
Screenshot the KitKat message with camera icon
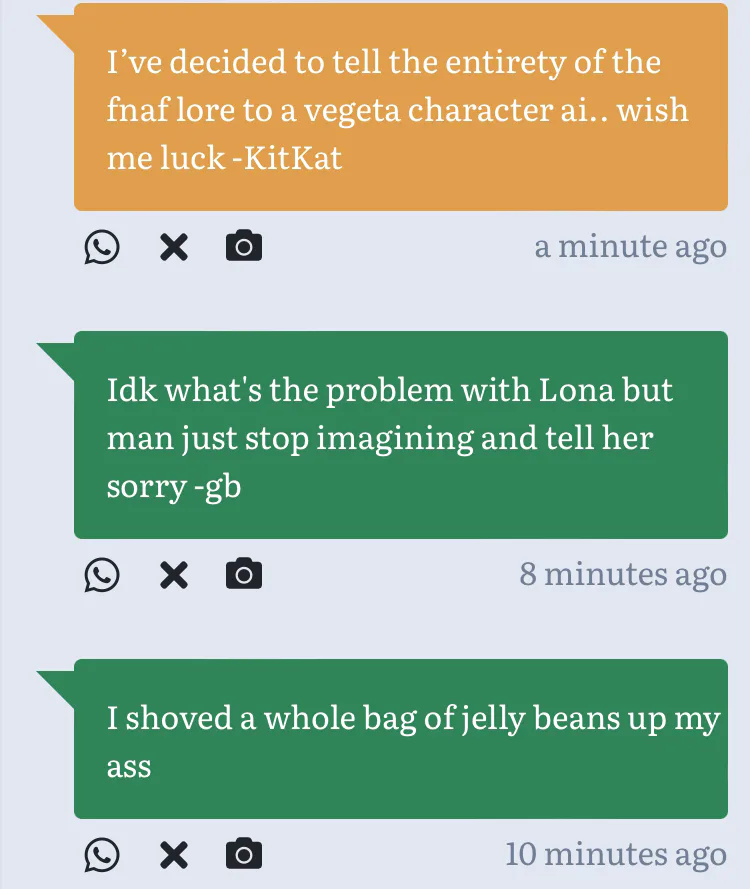244,246
